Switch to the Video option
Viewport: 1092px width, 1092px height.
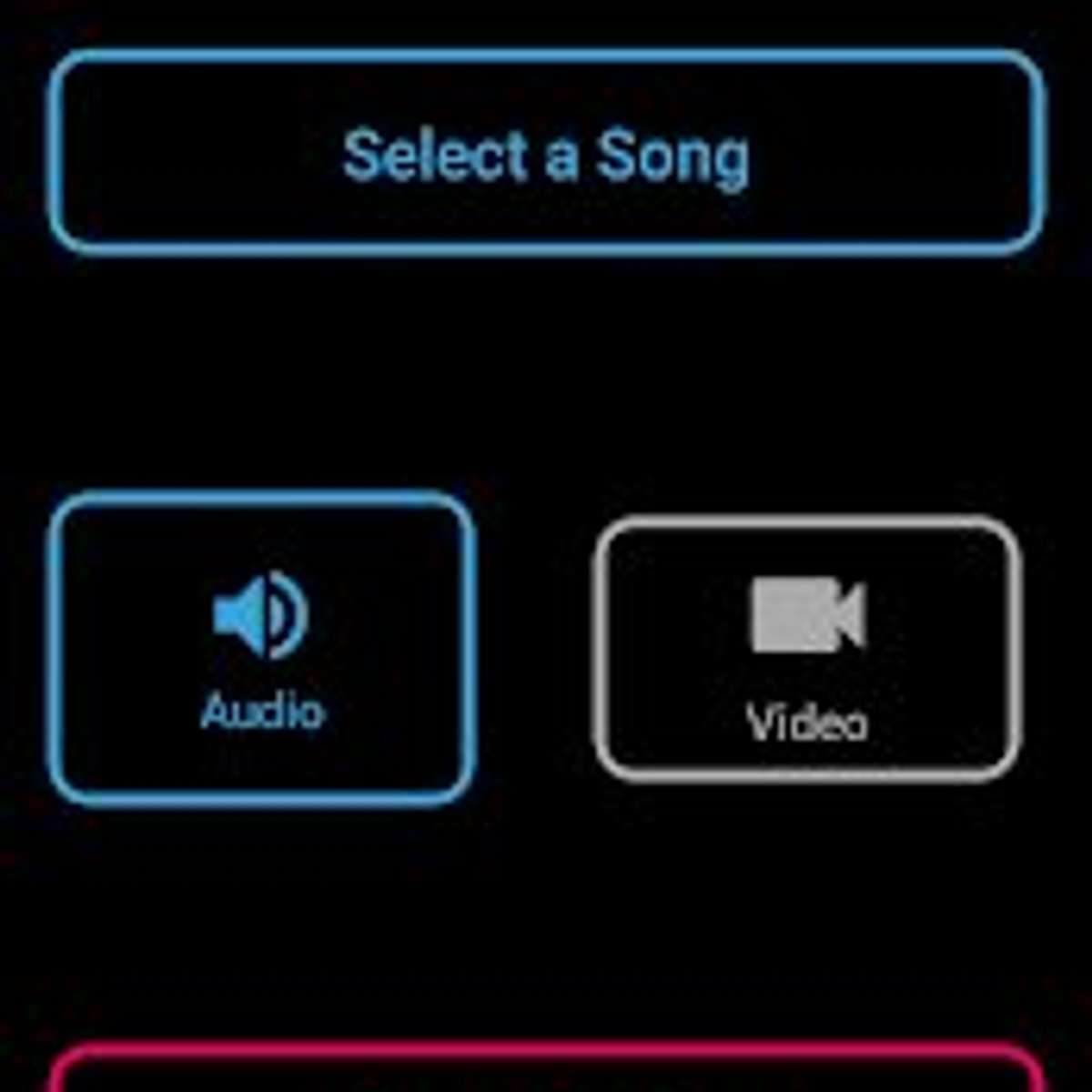[806, 649]
